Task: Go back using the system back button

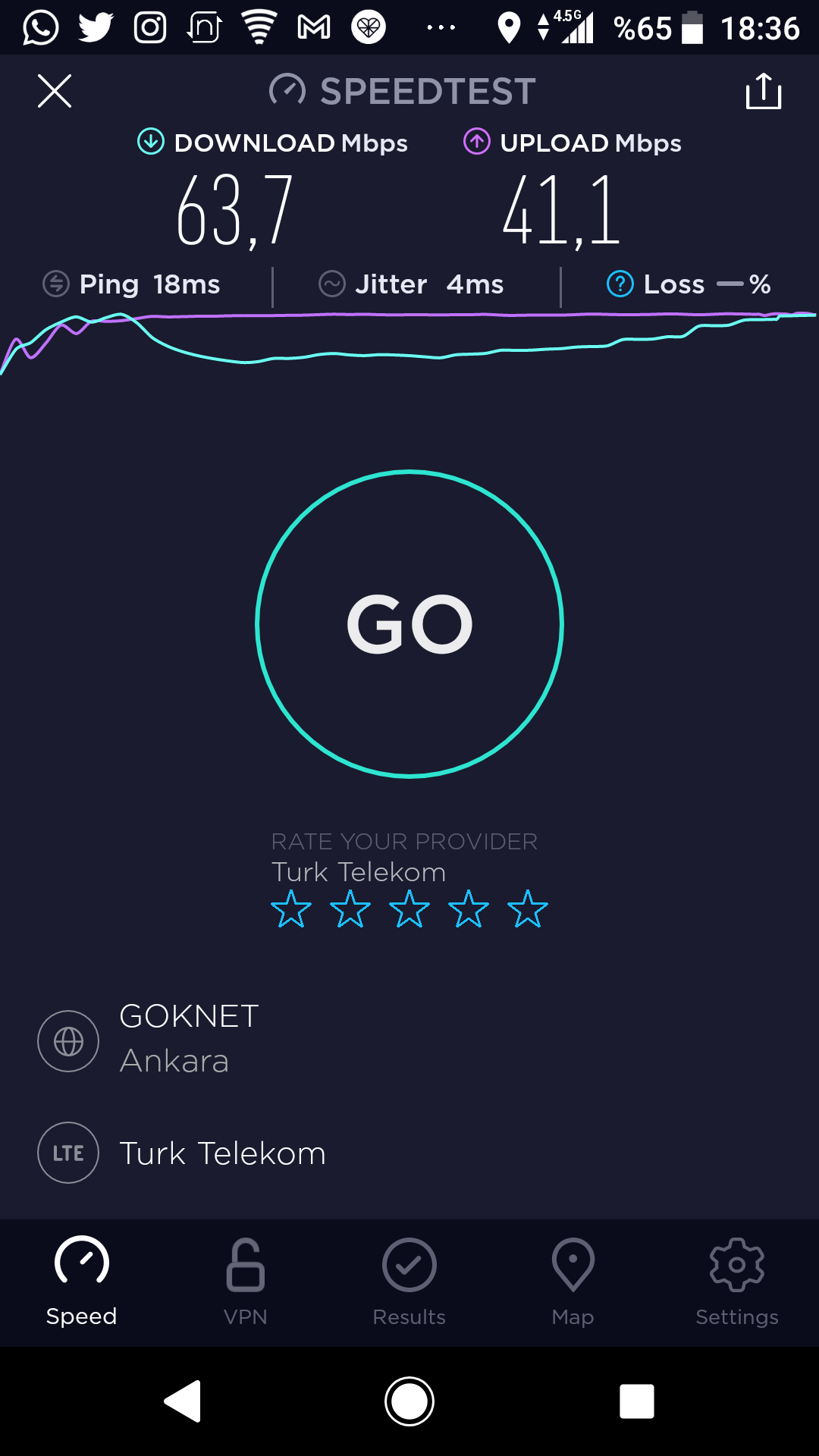Action: (183, 1401)
